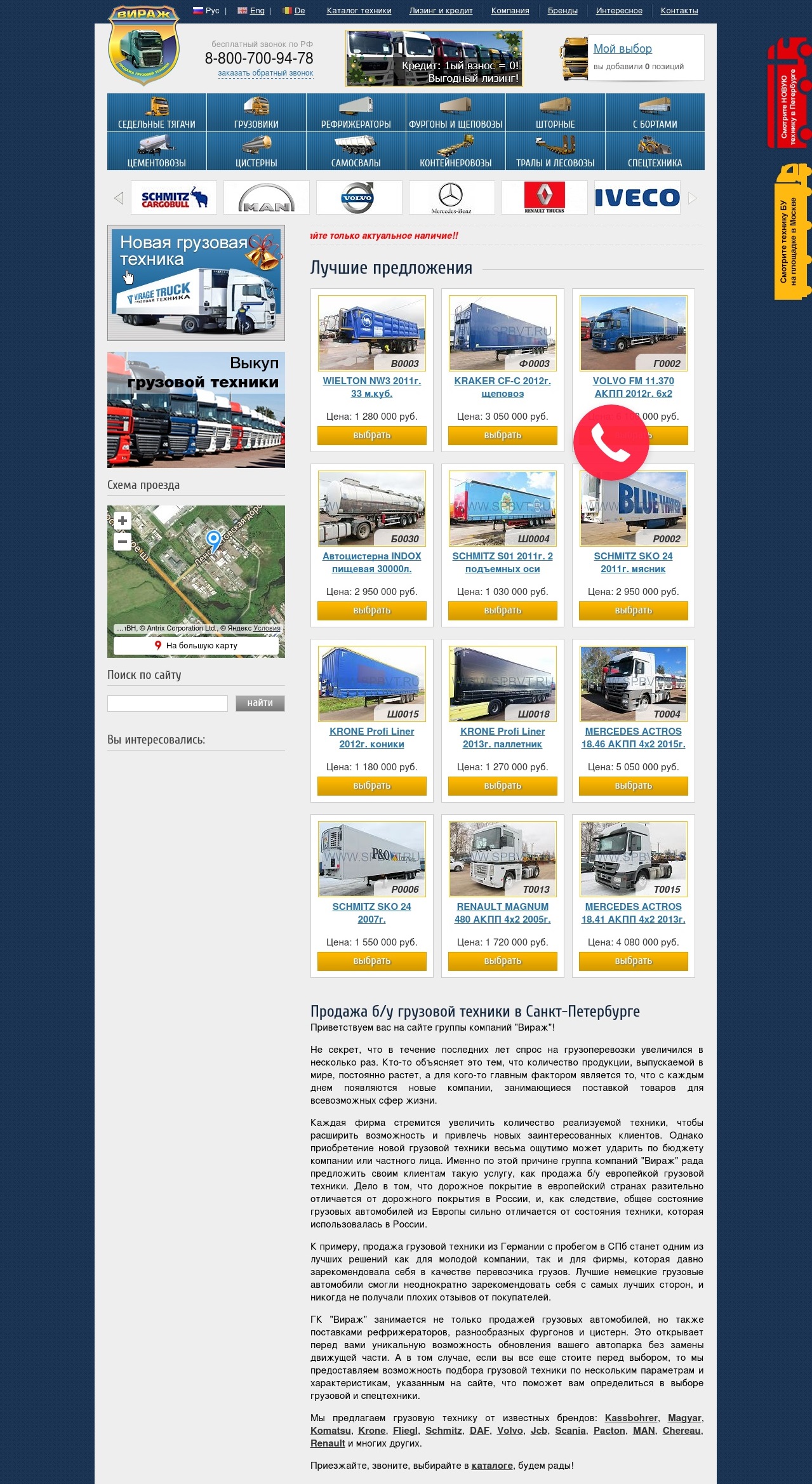Select the Рефрижераторы category

tap(356, 113)
